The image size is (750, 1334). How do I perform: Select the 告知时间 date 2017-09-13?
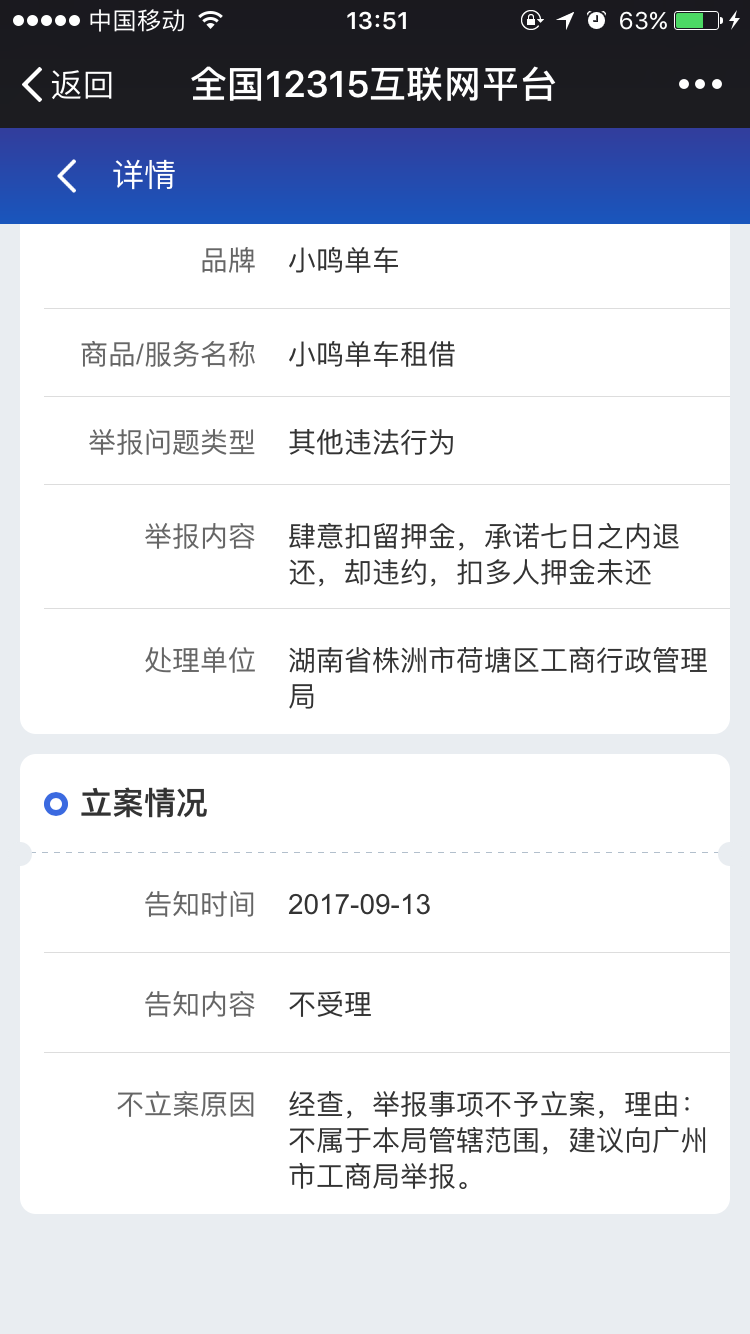tap(357, 904)
